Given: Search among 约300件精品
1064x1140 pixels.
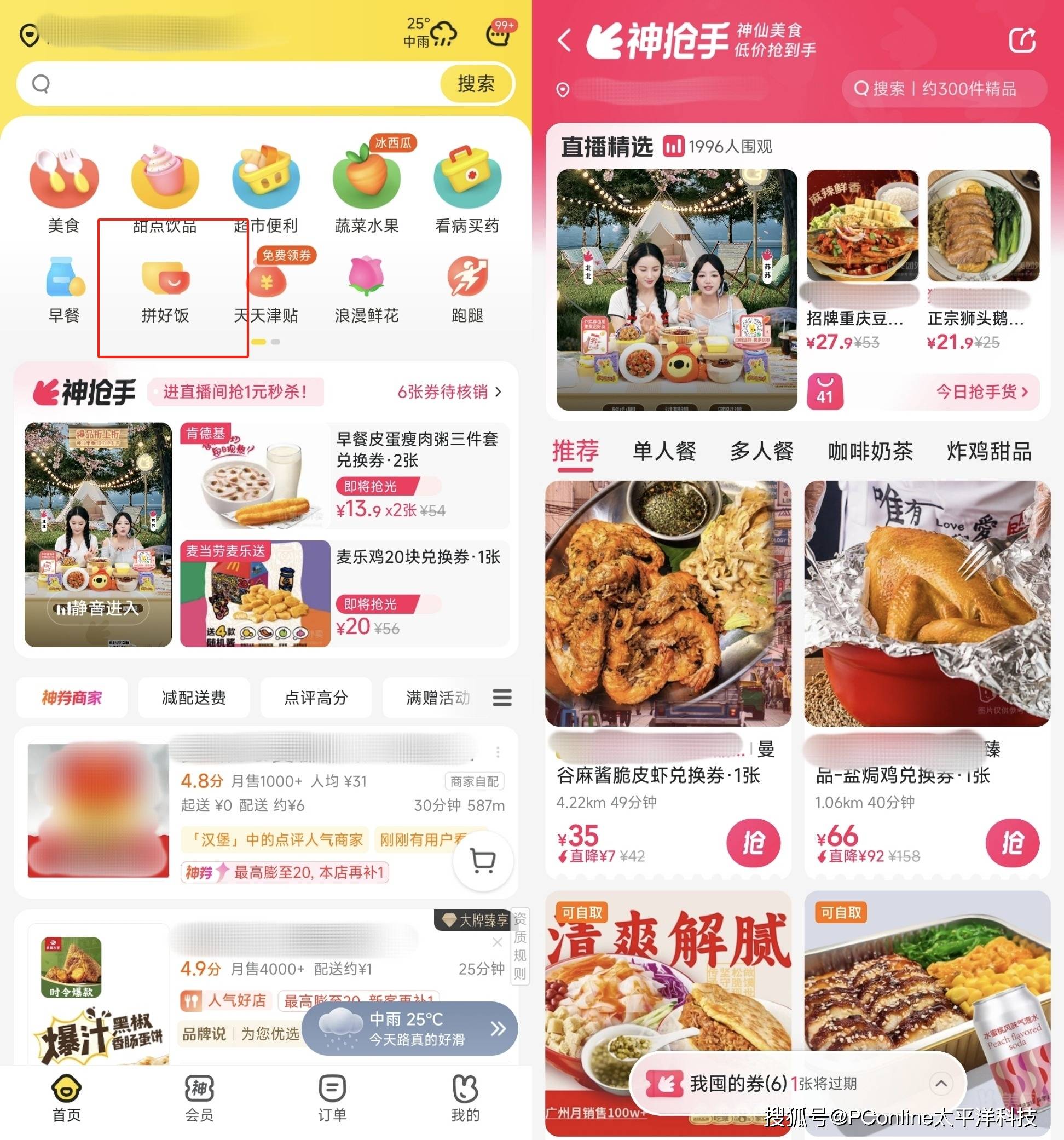Looking at the screenshot, I should (944, 89).
